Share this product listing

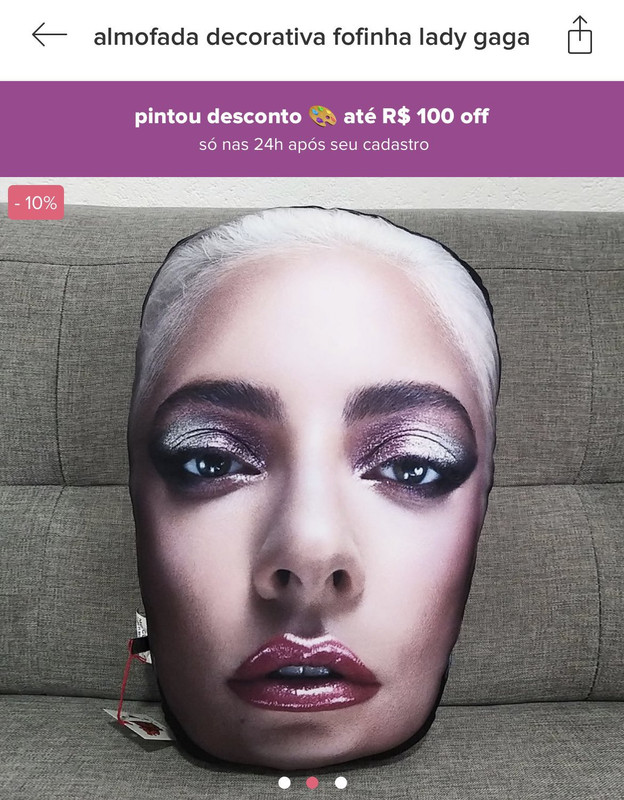click(x=579, y=36)
